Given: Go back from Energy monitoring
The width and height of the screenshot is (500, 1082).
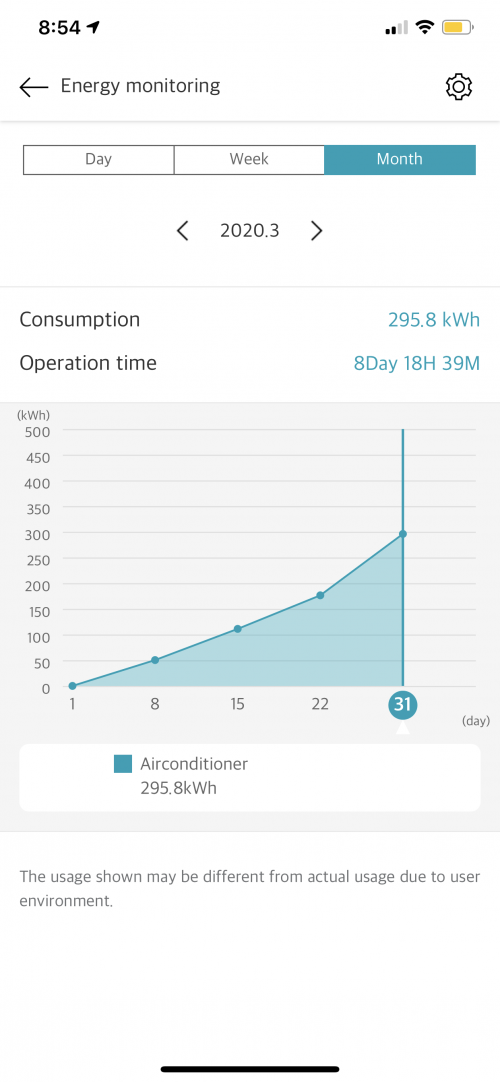Looking at the screenshot, I should click(33, 86).
